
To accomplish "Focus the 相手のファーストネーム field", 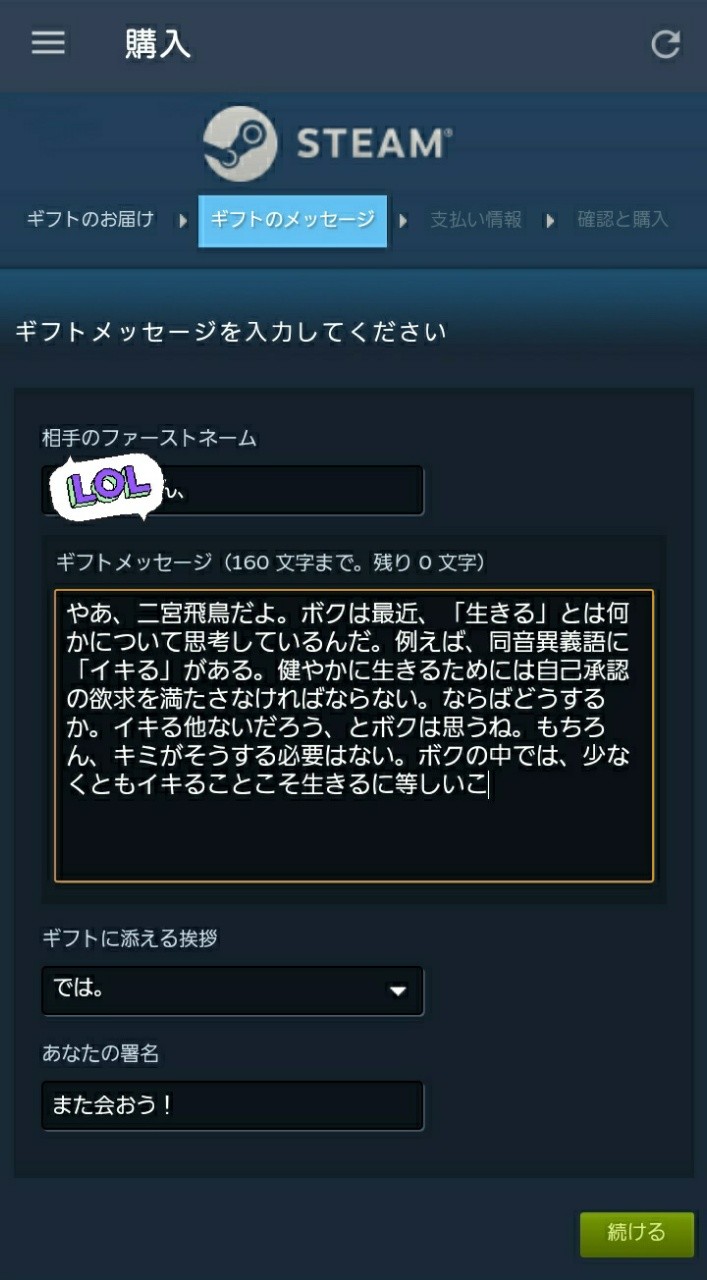I will click(233, 490).
